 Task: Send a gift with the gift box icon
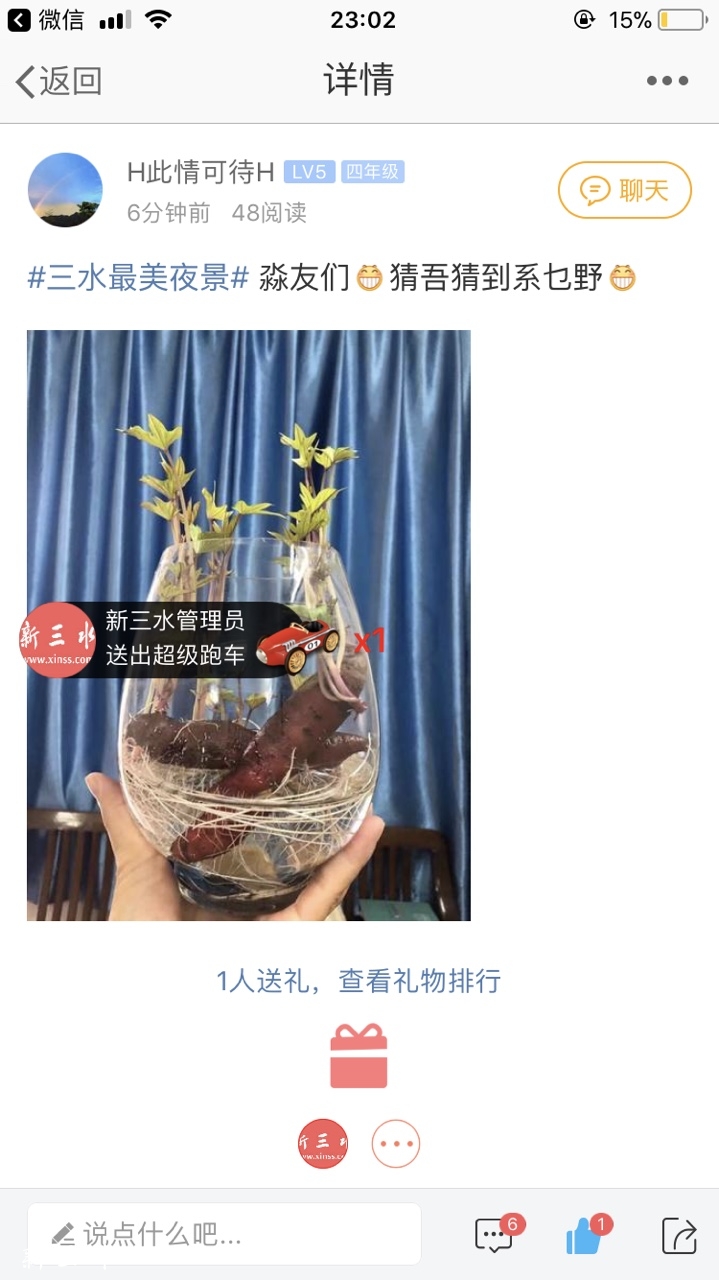coord(358,1056)
